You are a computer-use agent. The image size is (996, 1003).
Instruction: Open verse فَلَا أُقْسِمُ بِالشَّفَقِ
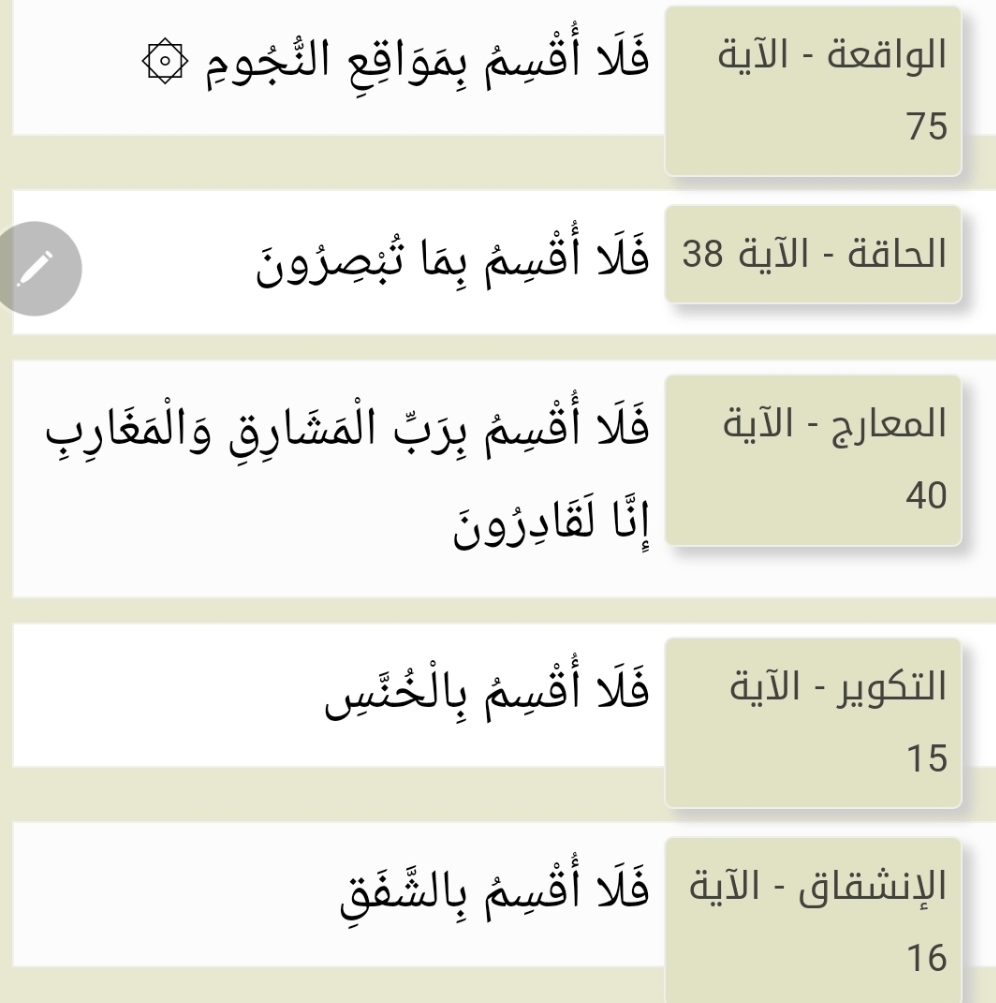point(494,894)
